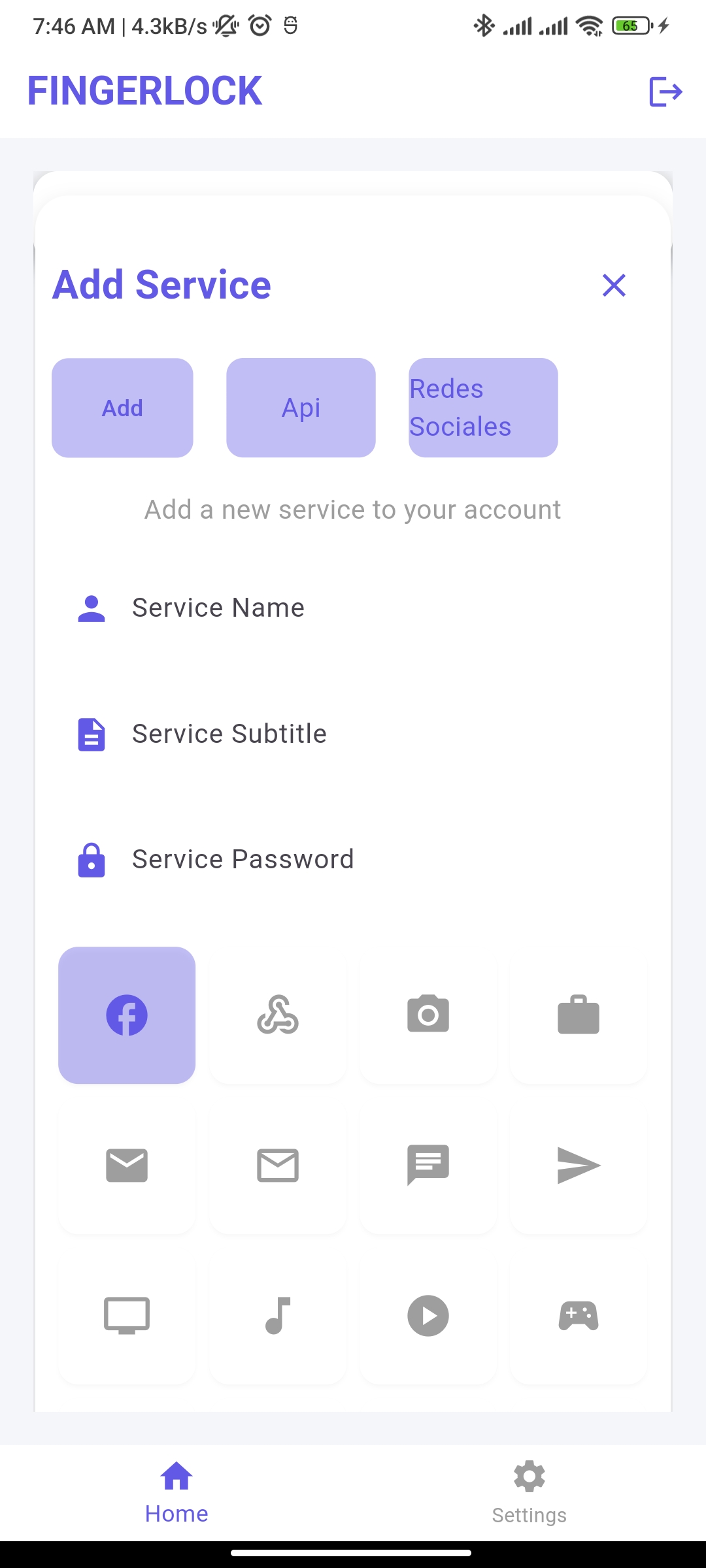This screenshot has height=1568, width=706.
Task: Pick the gamepad icon tile
Action: [x=579, y=1316]
